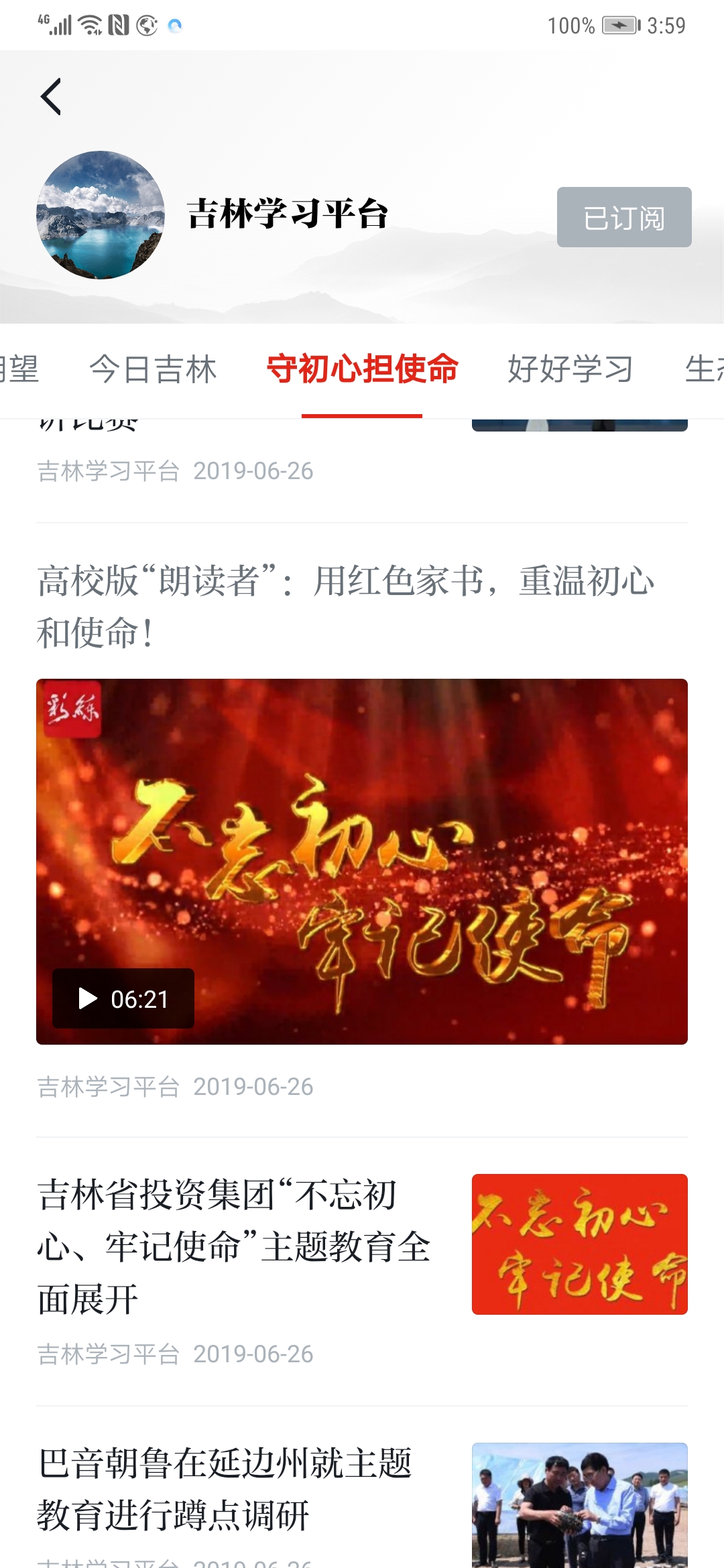This screenshot has width=724, height=1568.
Task: Select the 守初心担使命 tab
Action: (362, 369)
